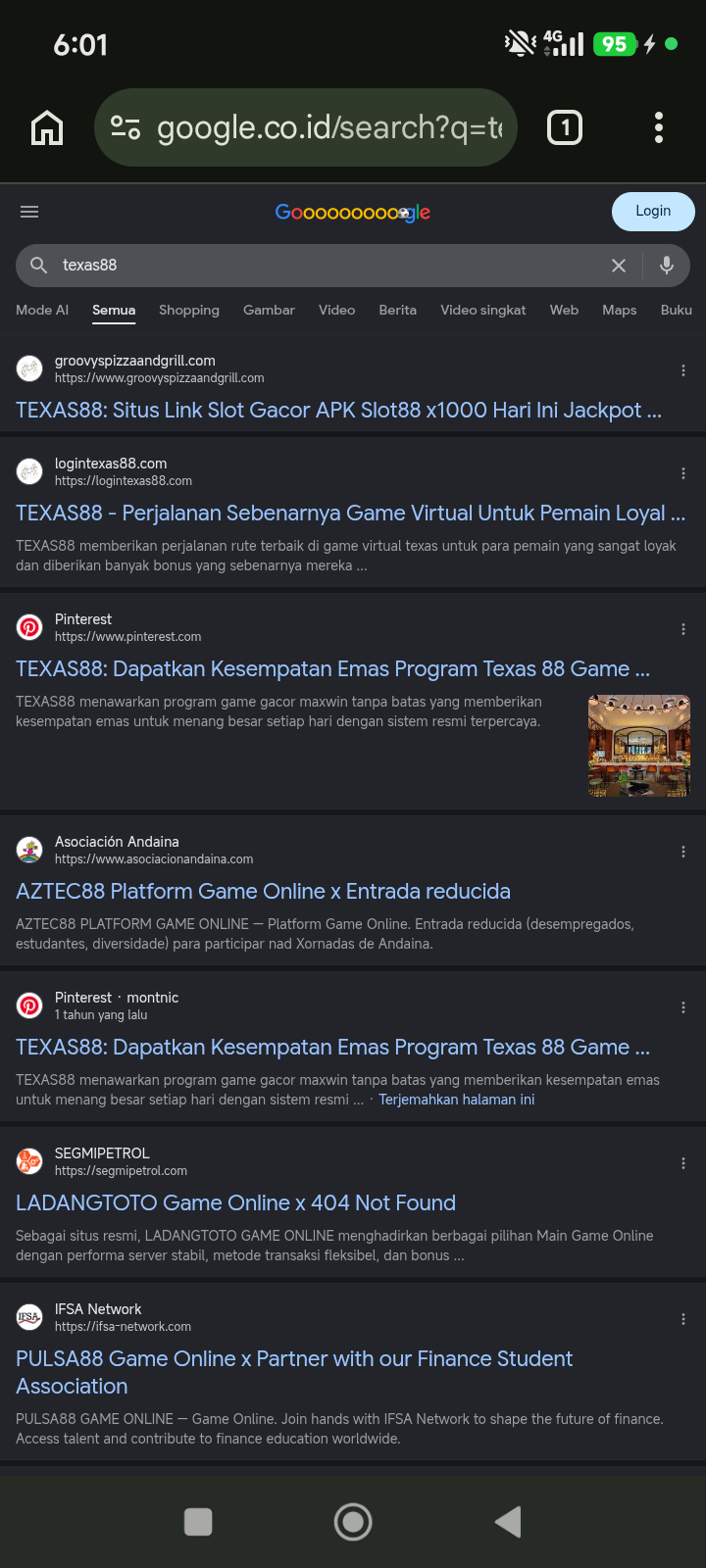Switch to the Shopping tab
Image resolution: width=706 pixels, height=1568 pixels.
click(189, 310)
